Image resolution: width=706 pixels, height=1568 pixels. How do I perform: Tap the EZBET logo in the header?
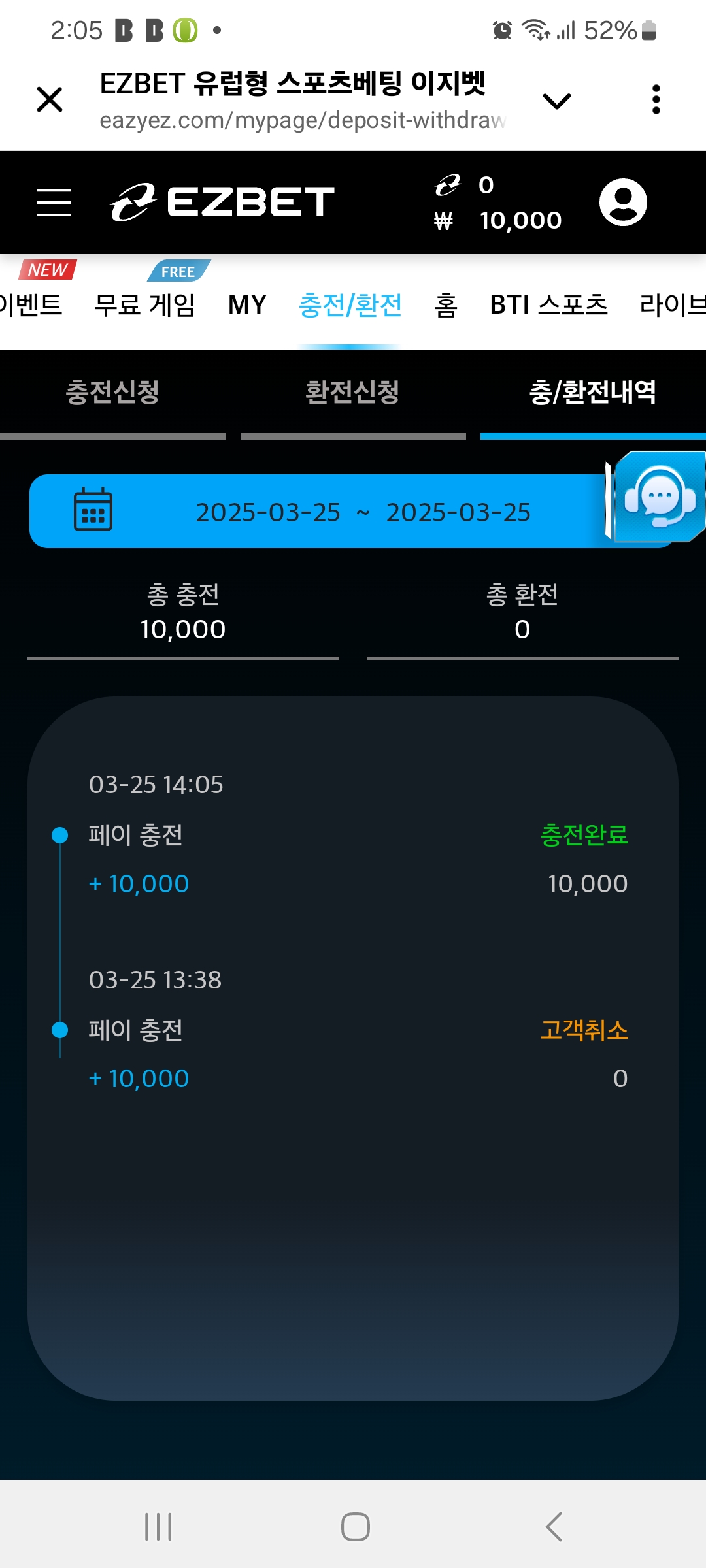coord(222,202)
